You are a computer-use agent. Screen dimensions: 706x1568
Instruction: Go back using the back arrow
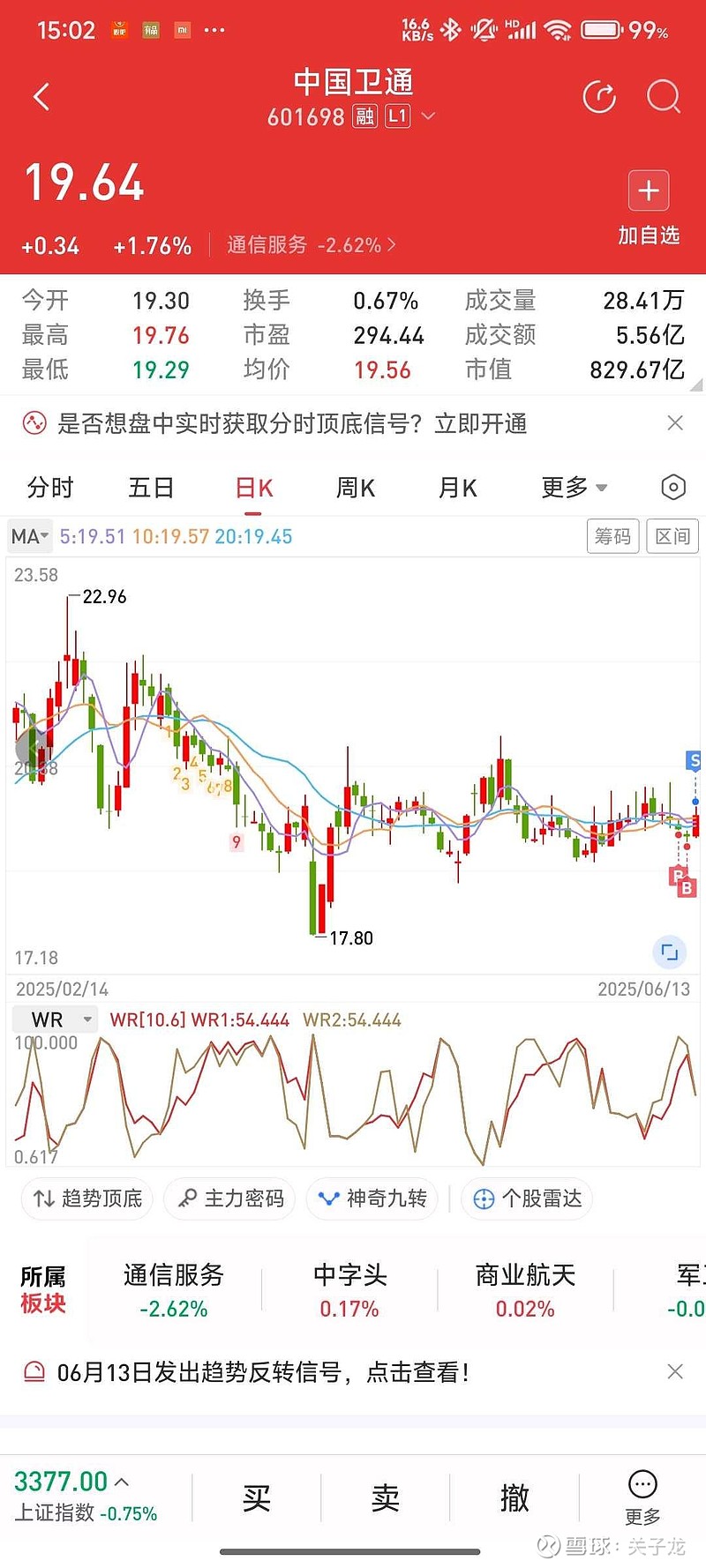coord(41,97)
